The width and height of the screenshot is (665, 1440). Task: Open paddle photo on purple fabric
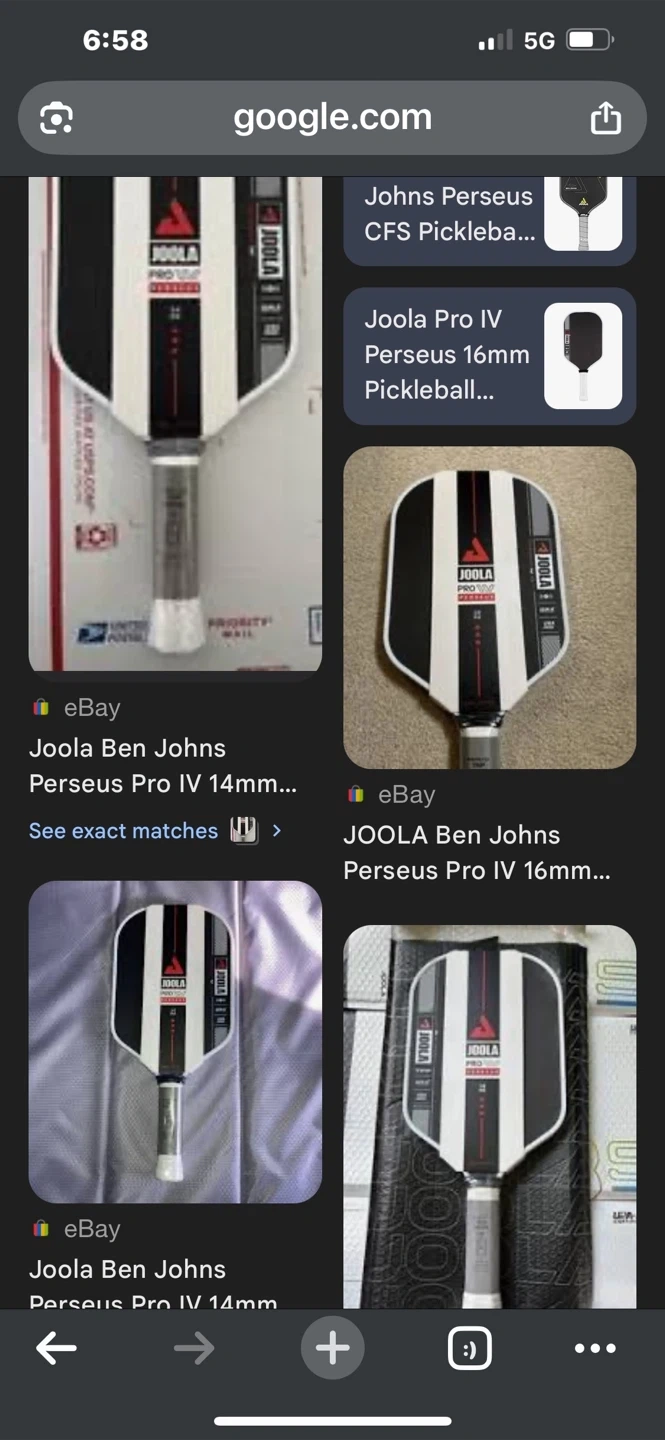(175, 1041)
